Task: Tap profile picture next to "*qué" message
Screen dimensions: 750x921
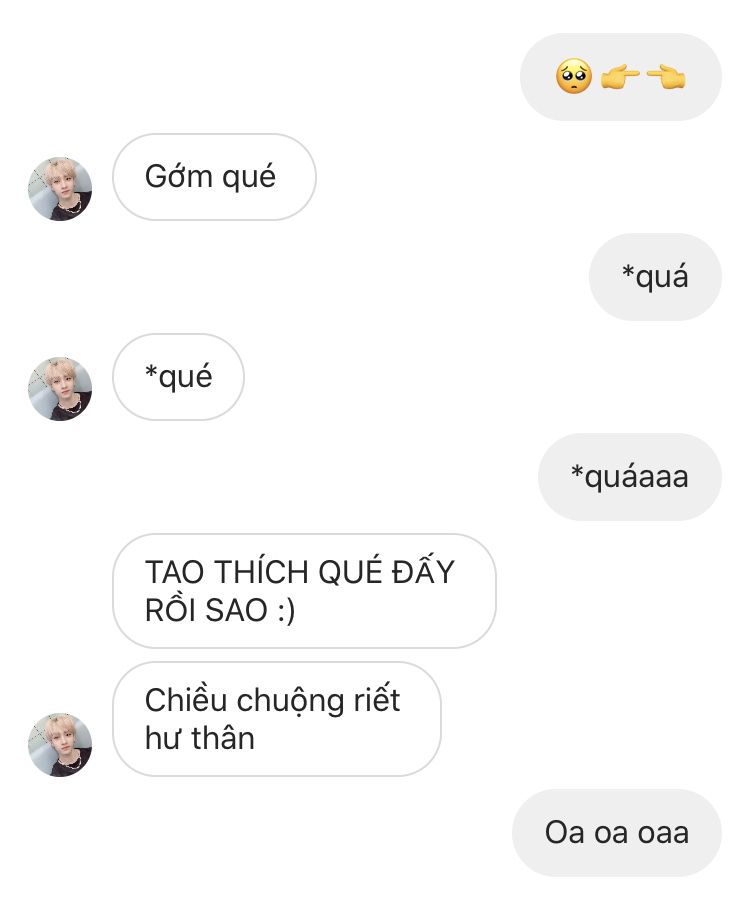Action: tap(60, 388)
